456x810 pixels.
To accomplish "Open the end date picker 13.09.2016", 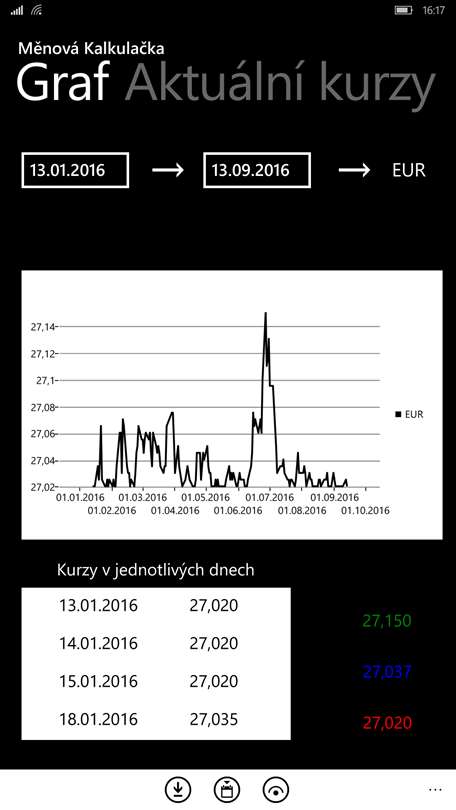I will [257, 170].
